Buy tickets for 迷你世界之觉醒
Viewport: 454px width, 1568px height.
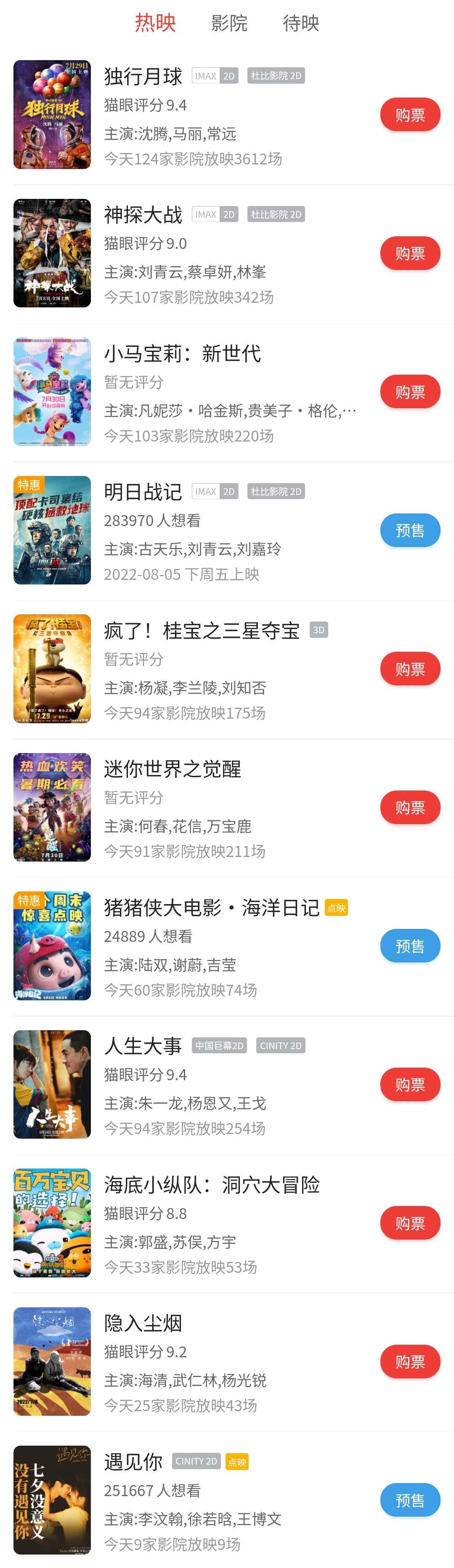[409, 807]
